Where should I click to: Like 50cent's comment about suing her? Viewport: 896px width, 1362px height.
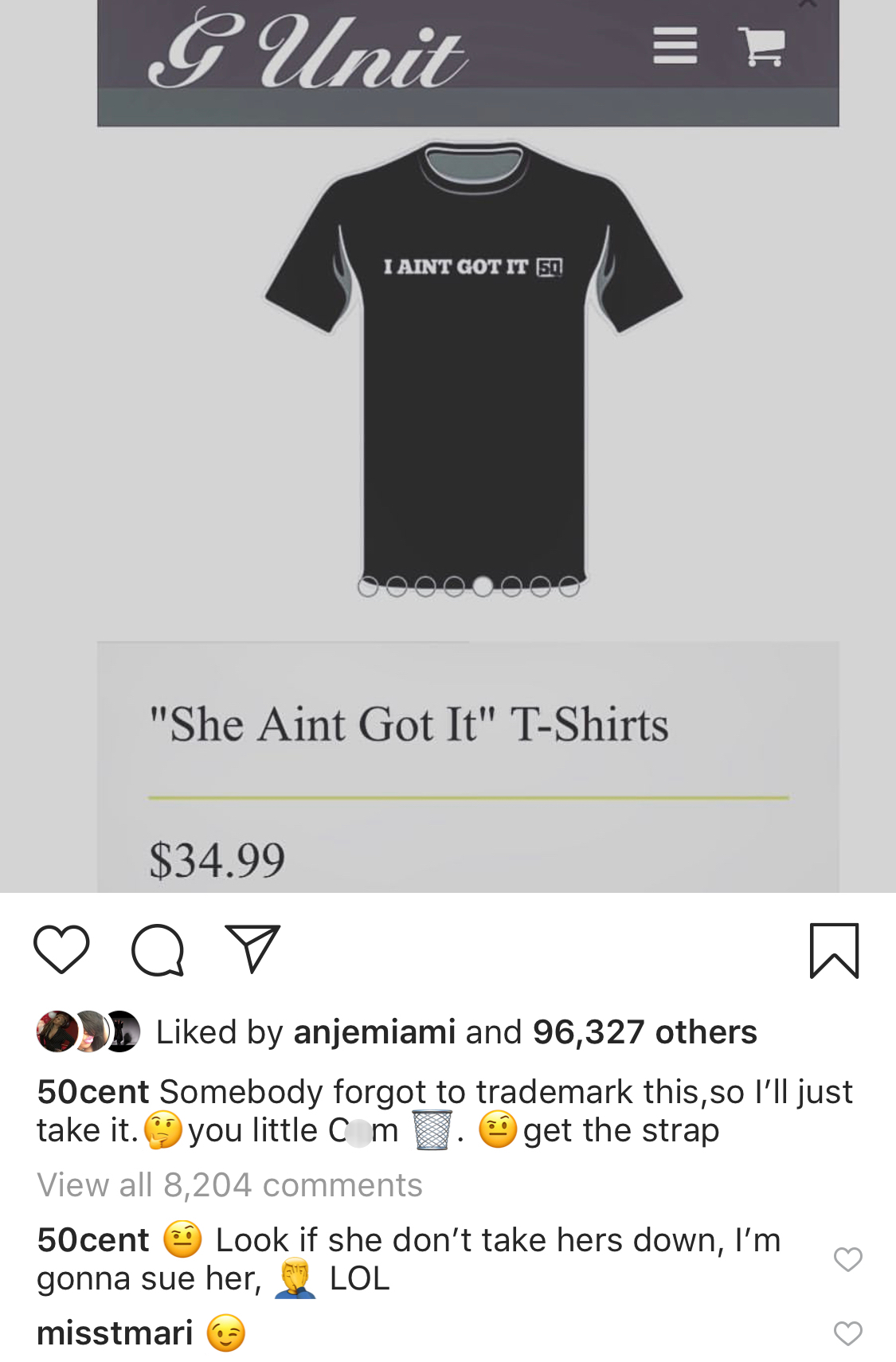point(847,1259)
